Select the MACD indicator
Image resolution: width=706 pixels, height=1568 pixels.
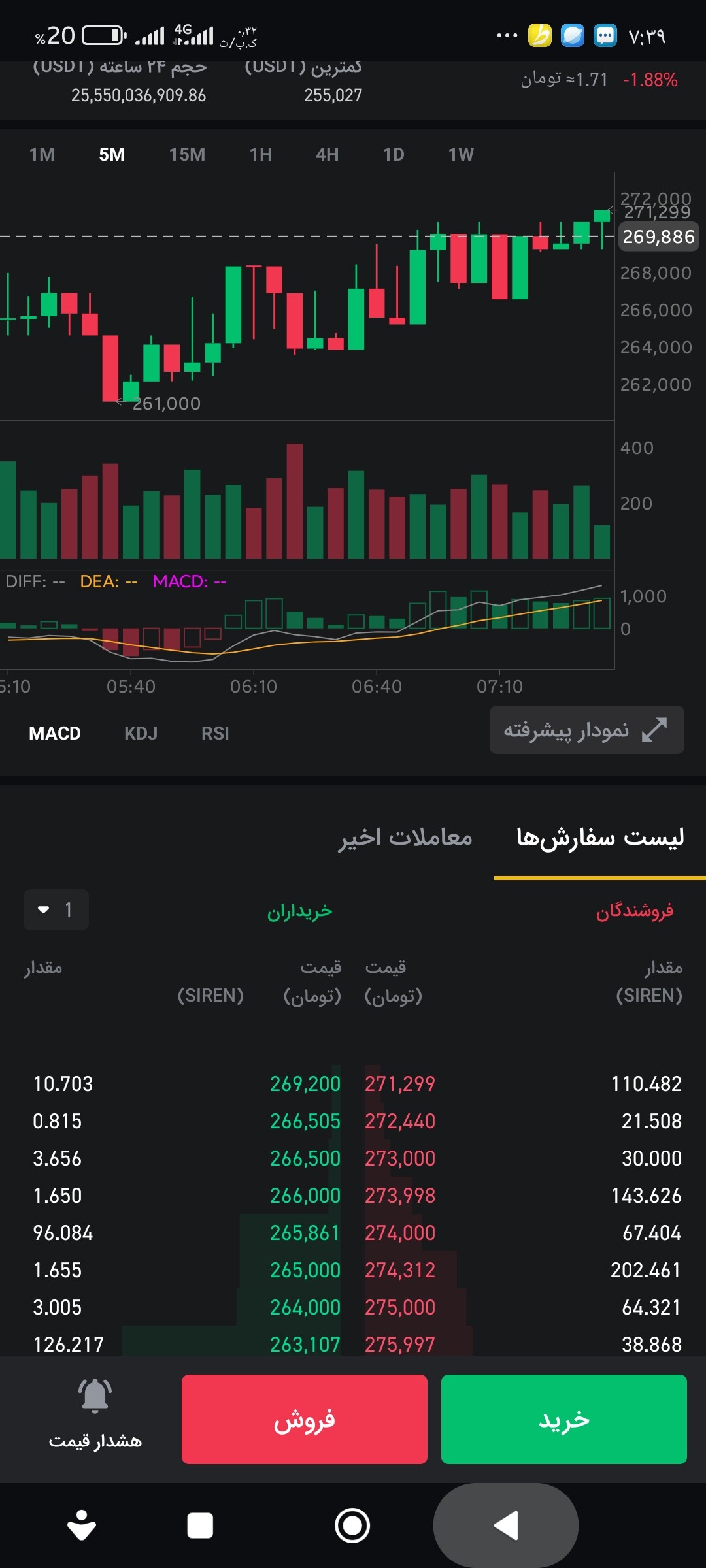[55, 733]
